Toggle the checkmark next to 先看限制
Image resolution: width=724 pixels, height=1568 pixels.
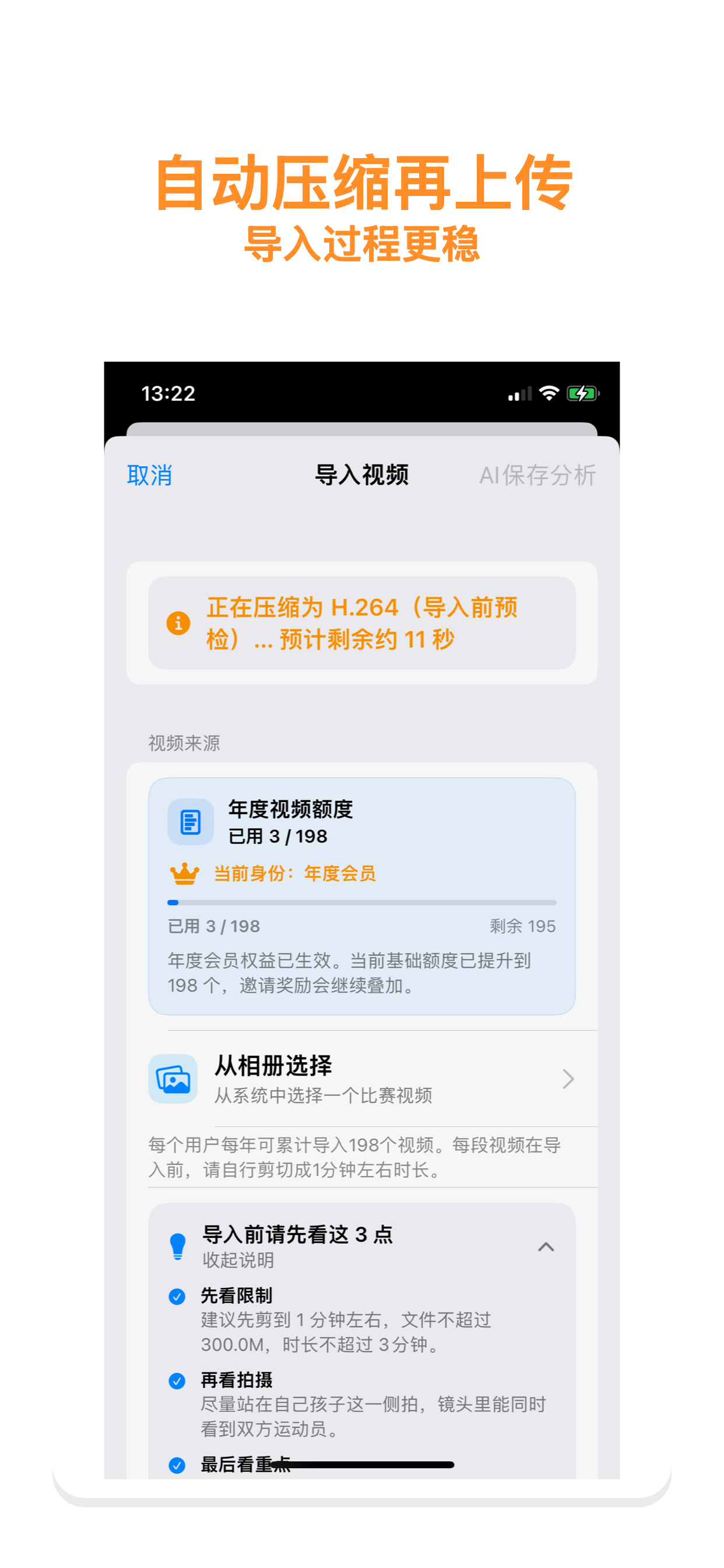coord(178,1297)
